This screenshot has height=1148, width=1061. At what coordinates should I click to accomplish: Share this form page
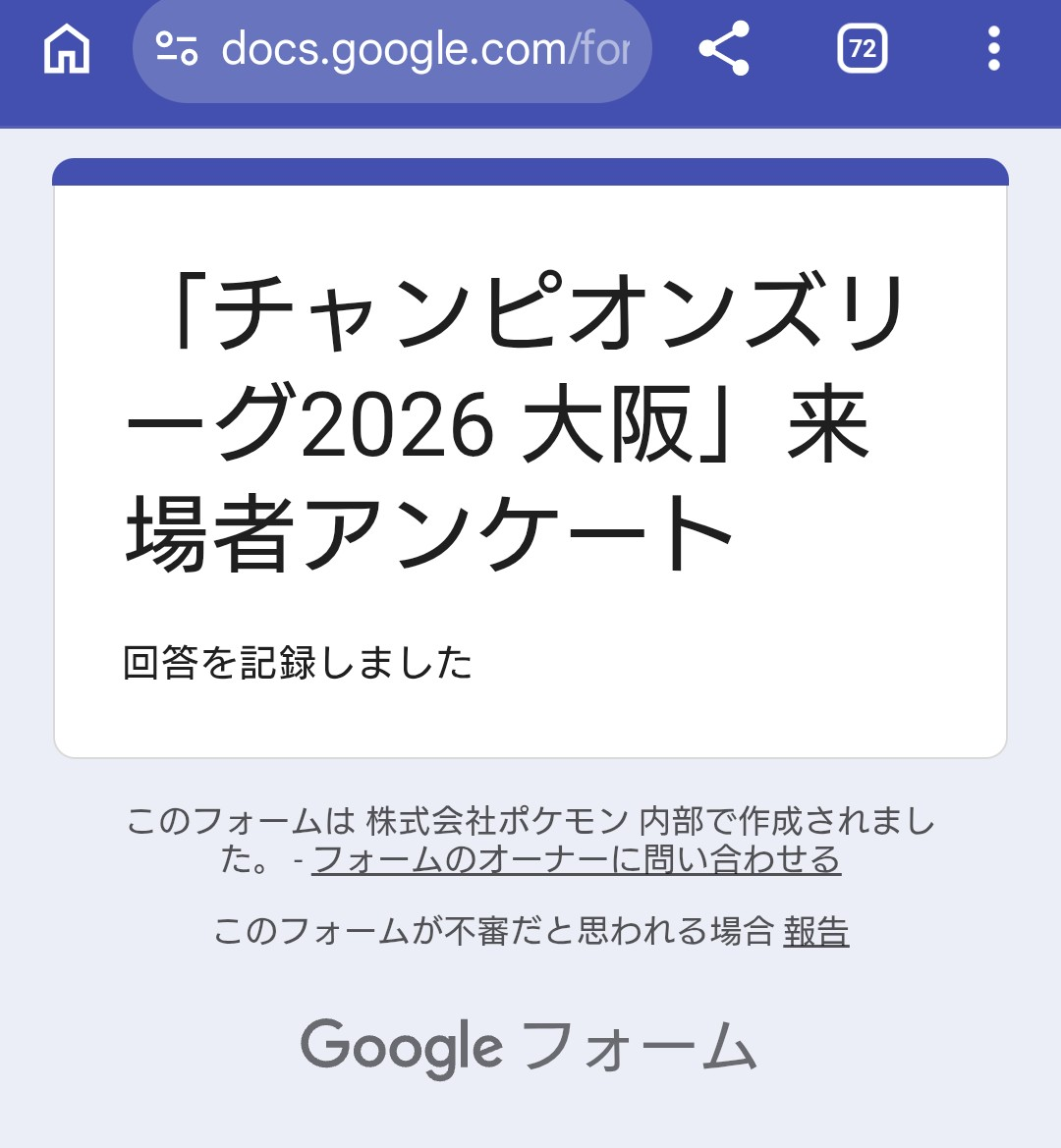pyautogui.click(x=724, y=49)
